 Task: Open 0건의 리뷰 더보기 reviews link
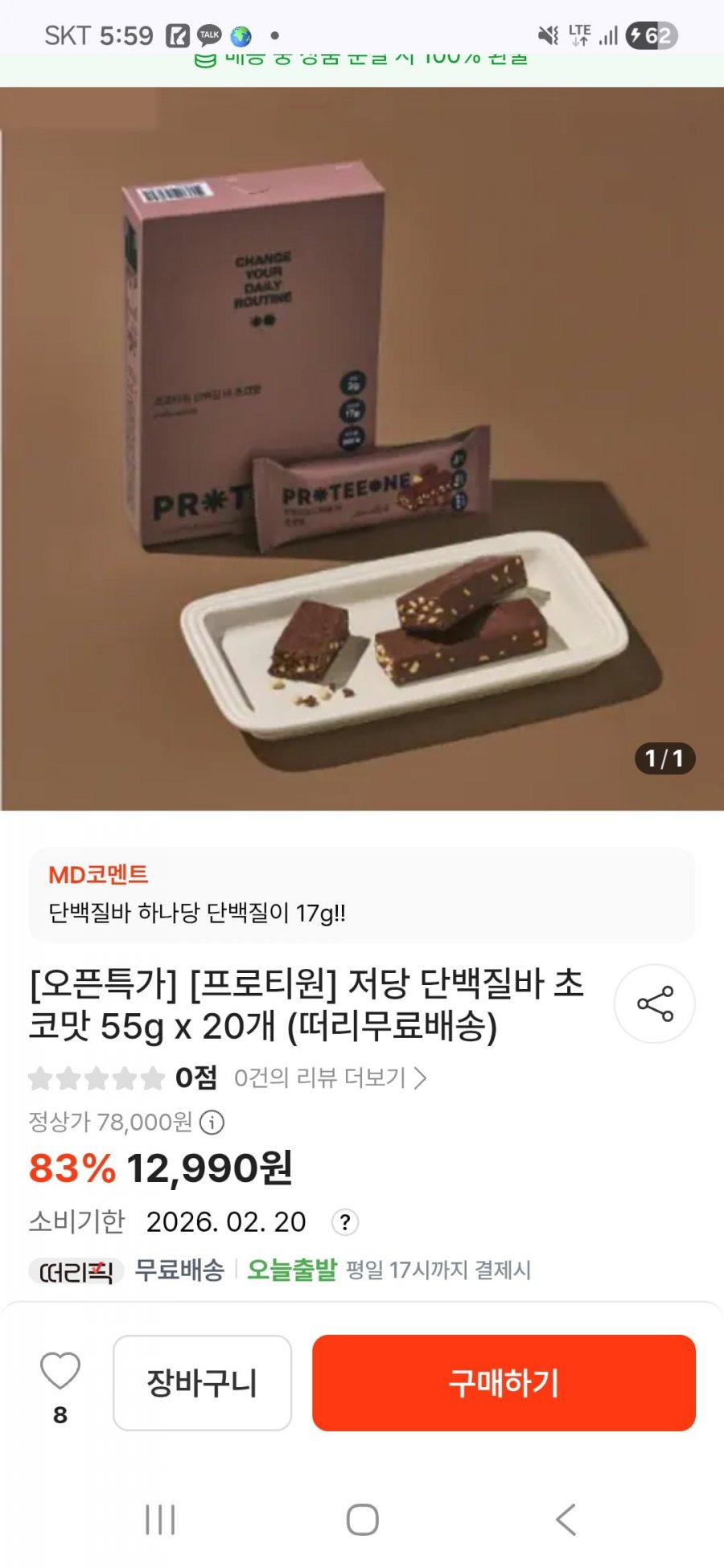point(330,1077)
